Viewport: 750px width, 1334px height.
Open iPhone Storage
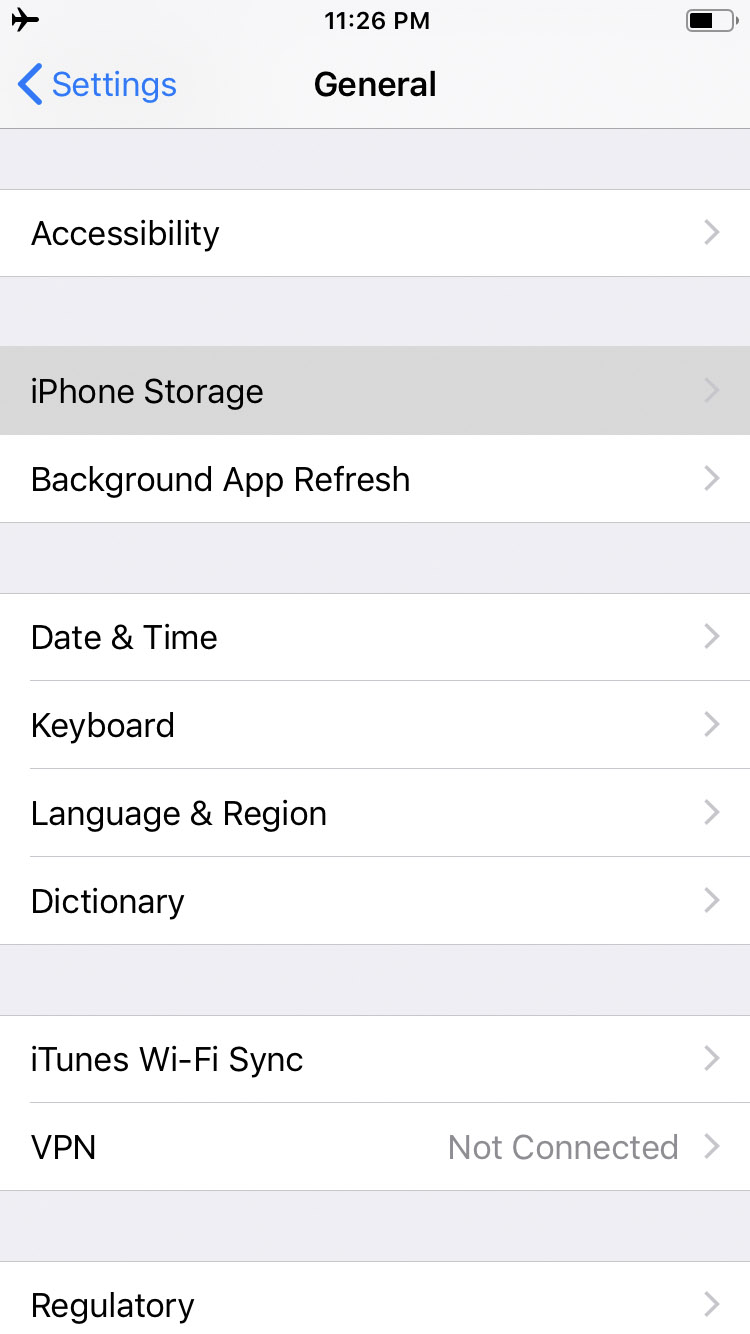point(375,391)
